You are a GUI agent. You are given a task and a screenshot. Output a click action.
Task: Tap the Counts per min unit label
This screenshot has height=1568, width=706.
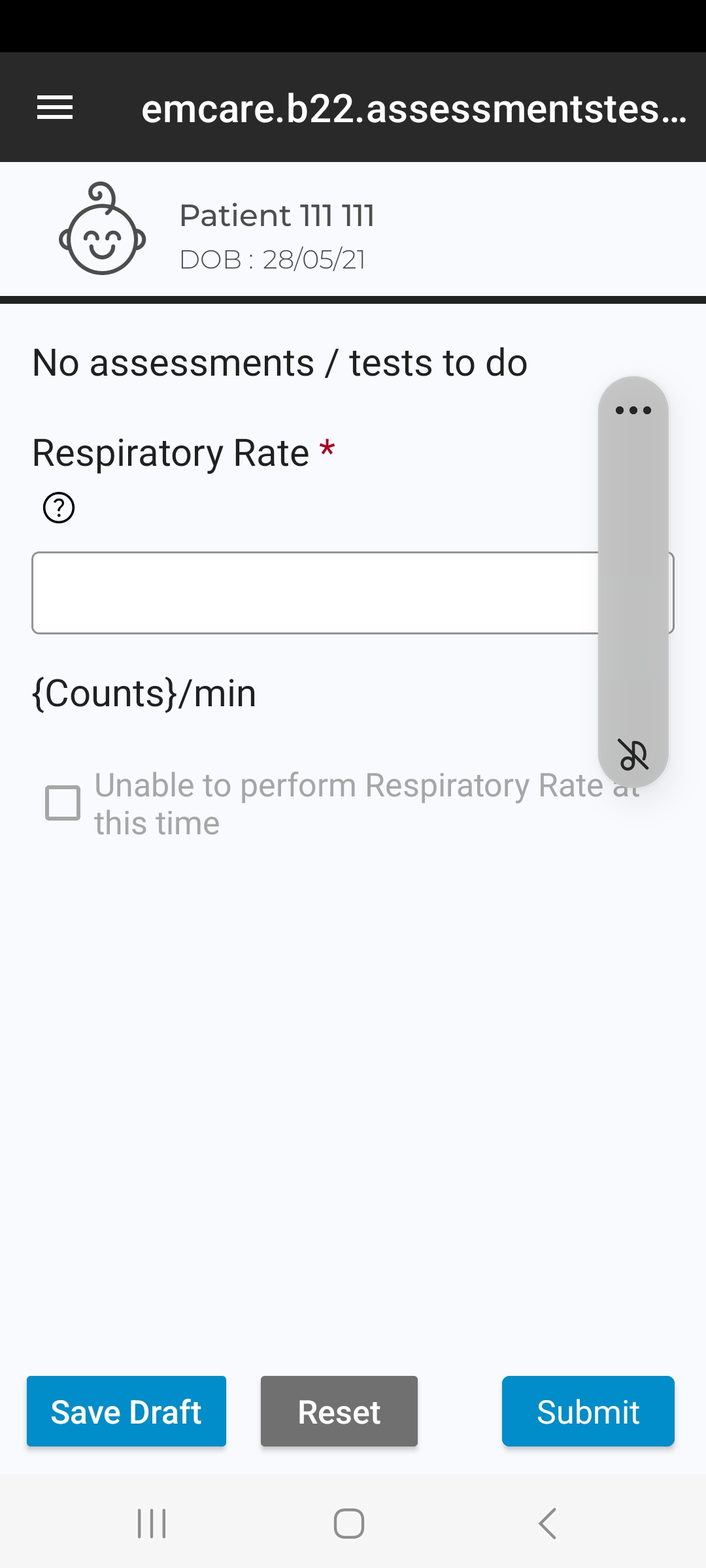(x=143, y=693)
